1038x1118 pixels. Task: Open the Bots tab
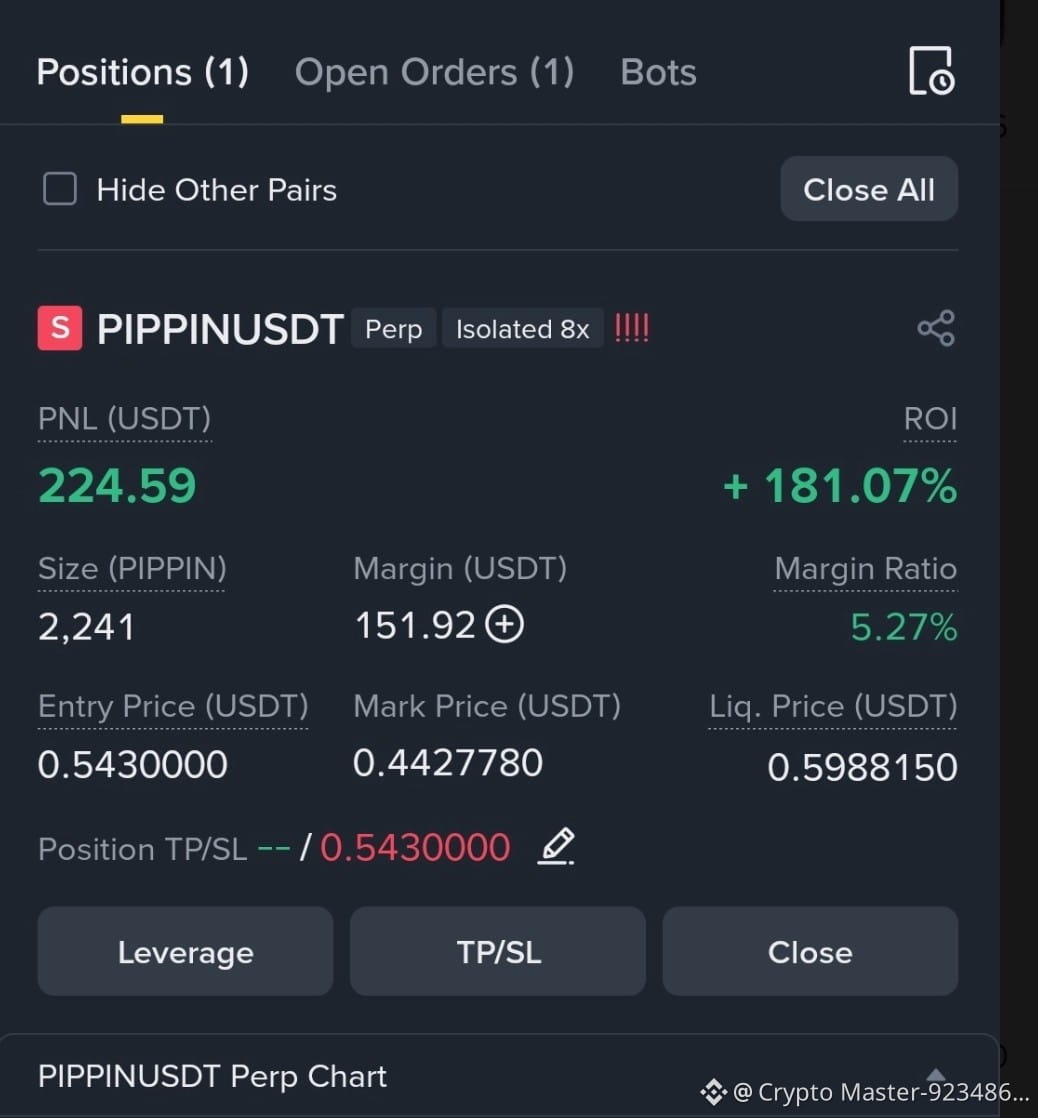click(658, 73)
